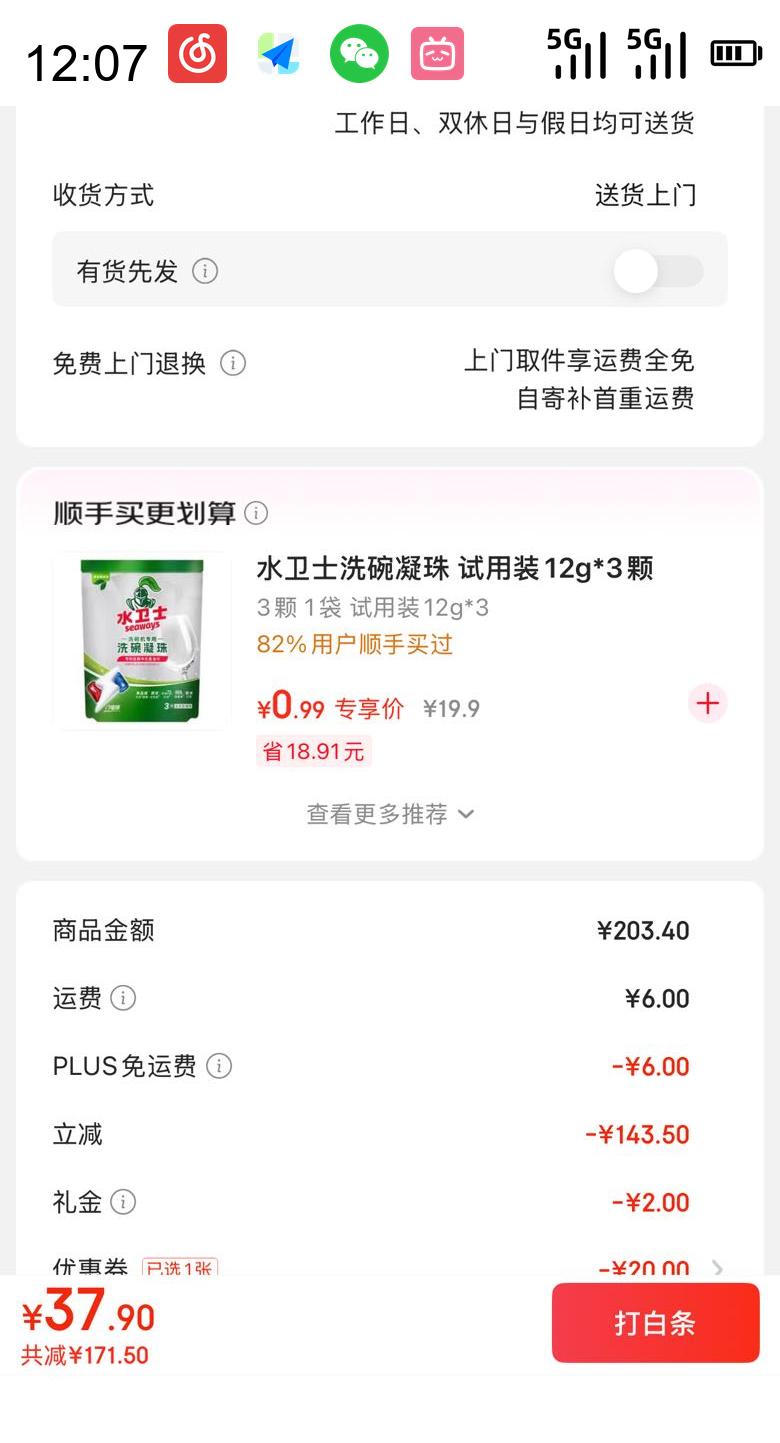Click the 收货方式 row

coord(101,195)
